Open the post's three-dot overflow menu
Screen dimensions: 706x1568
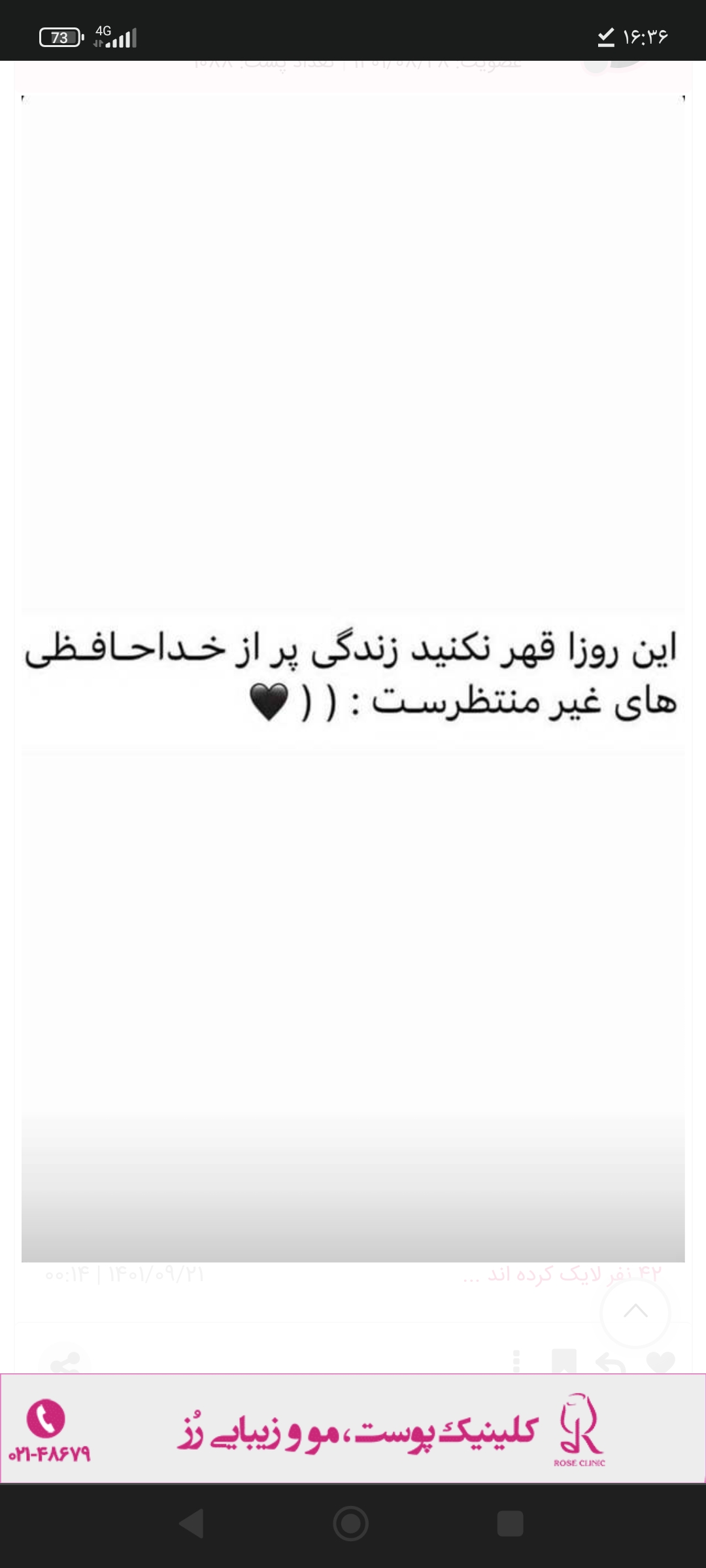pyautogui.click(x=516, y=1362)
